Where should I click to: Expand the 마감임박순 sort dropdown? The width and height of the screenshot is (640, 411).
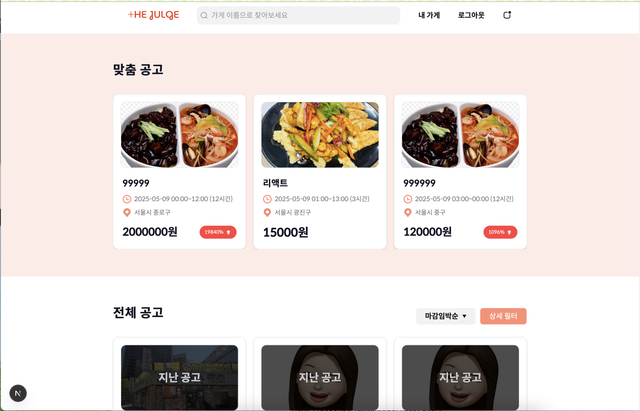(445, 316)
